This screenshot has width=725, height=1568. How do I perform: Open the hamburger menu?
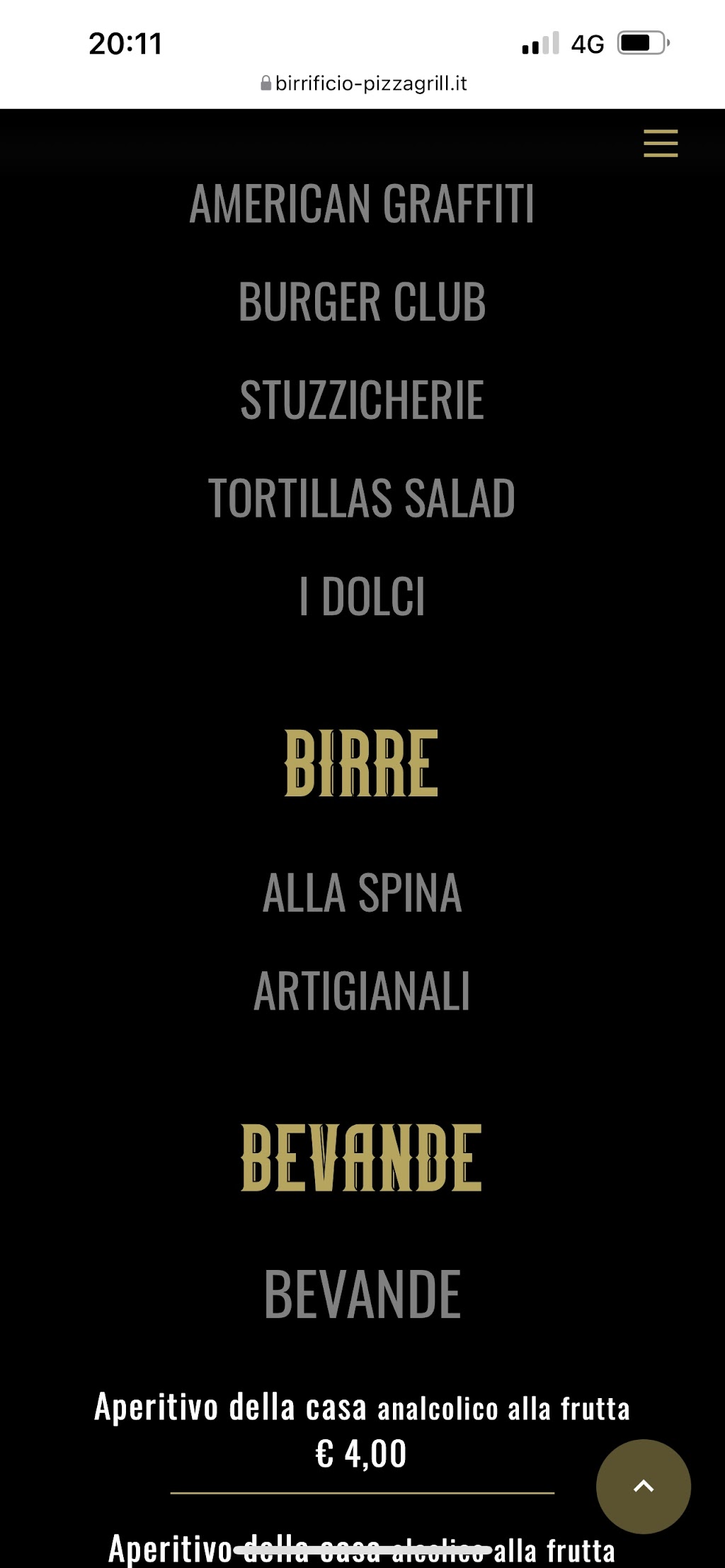point(661,143)
